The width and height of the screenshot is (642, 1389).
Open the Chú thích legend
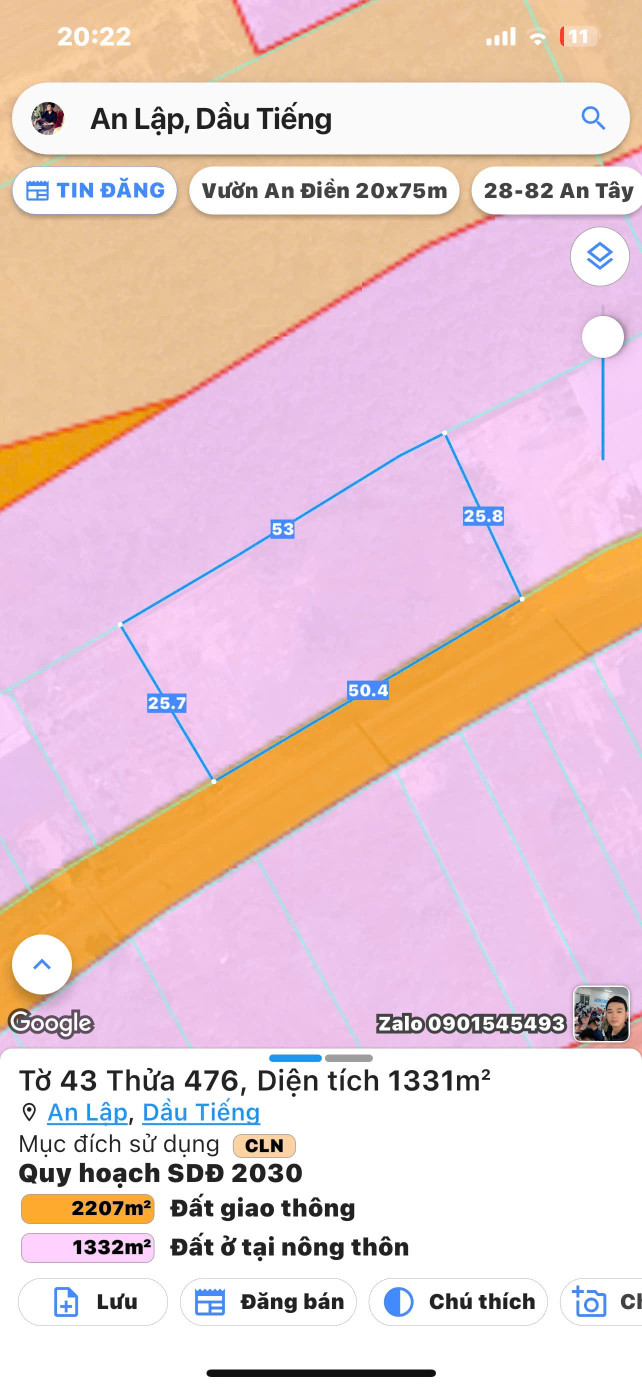point(459,1302)
